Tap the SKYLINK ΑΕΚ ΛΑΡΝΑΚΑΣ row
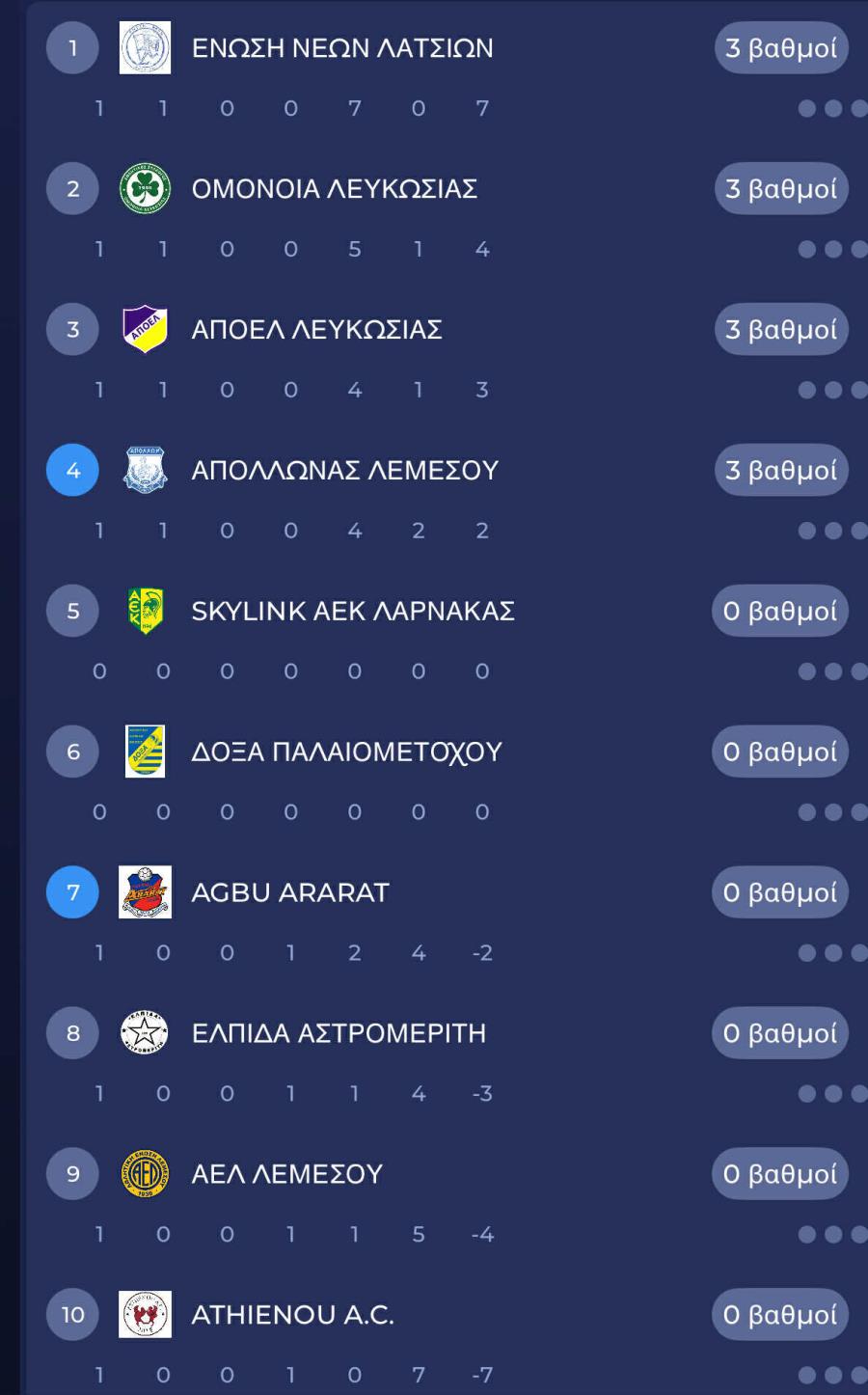 (x=353, y=612)
